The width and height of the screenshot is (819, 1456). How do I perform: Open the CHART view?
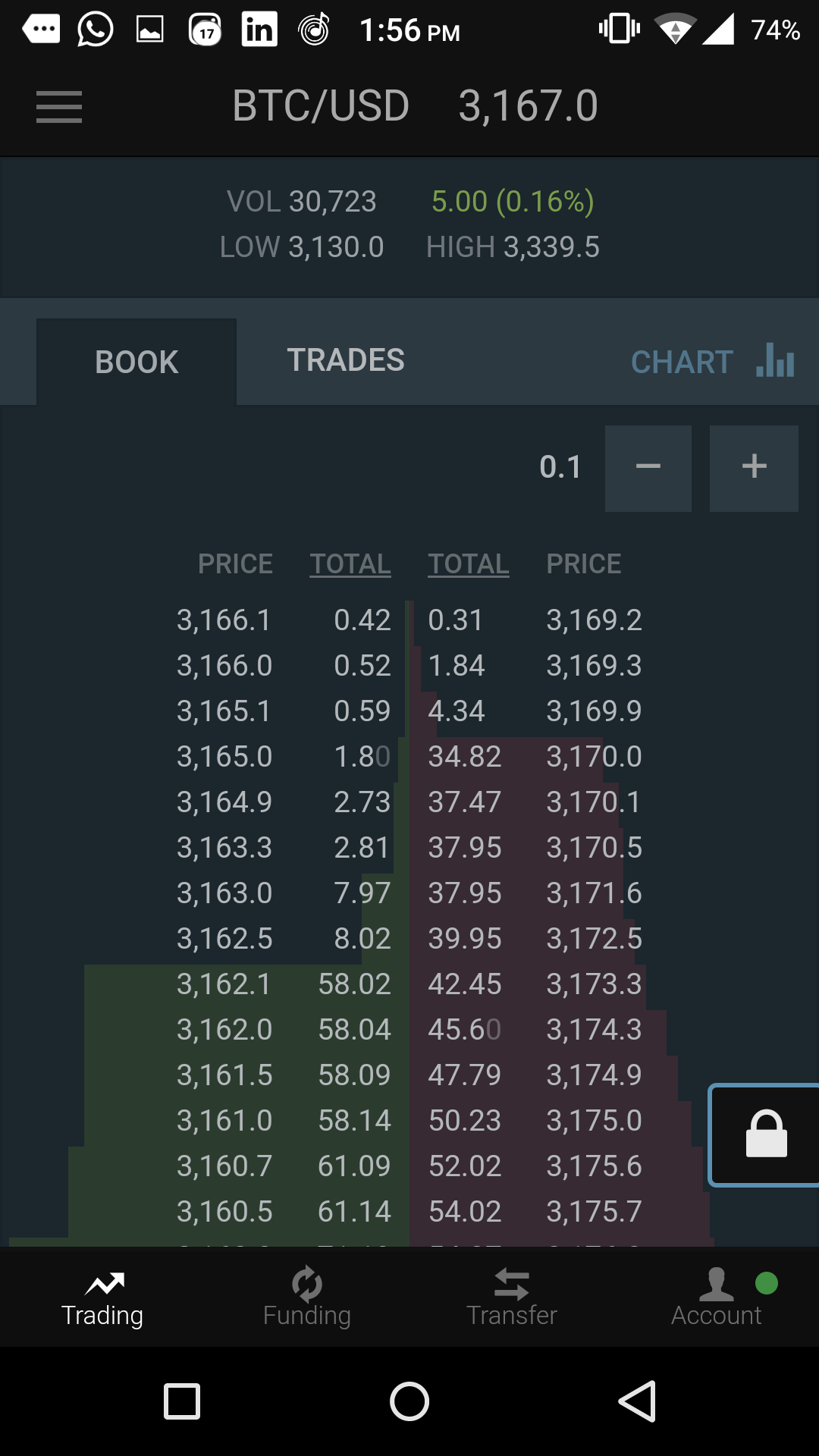click(x=712, y=362)
